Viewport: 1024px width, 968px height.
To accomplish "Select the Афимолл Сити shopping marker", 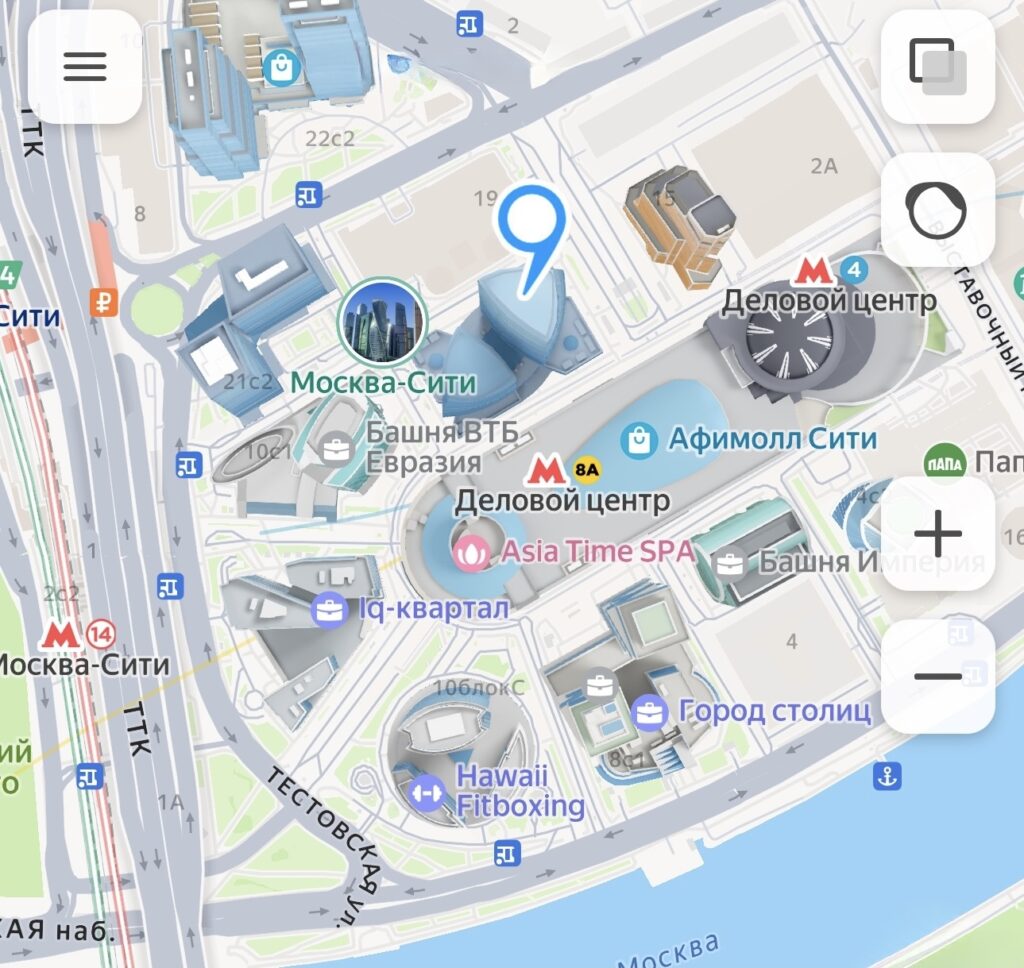I will point(637,438).
